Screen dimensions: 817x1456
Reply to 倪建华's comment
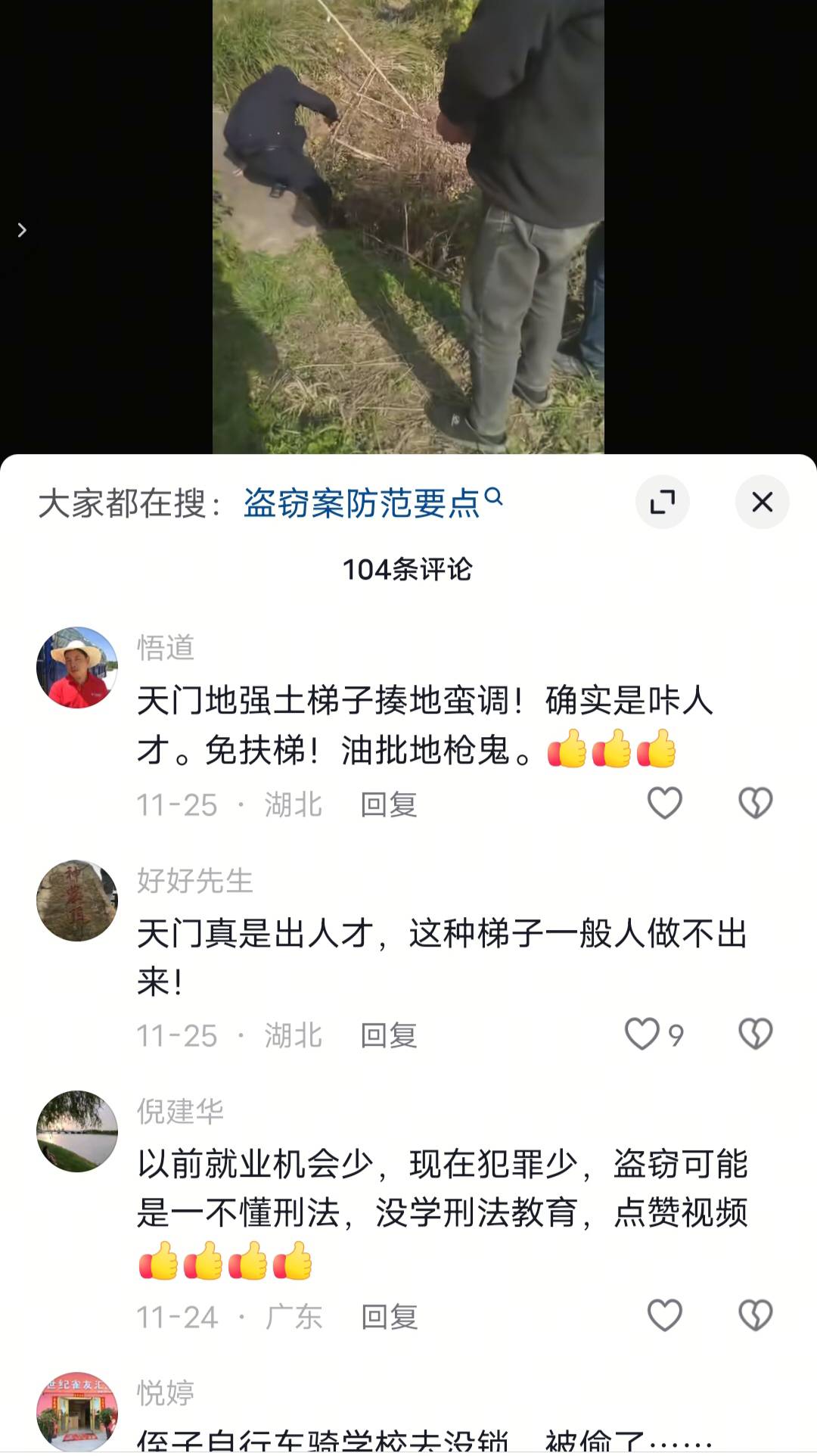tap(389, 1317)
